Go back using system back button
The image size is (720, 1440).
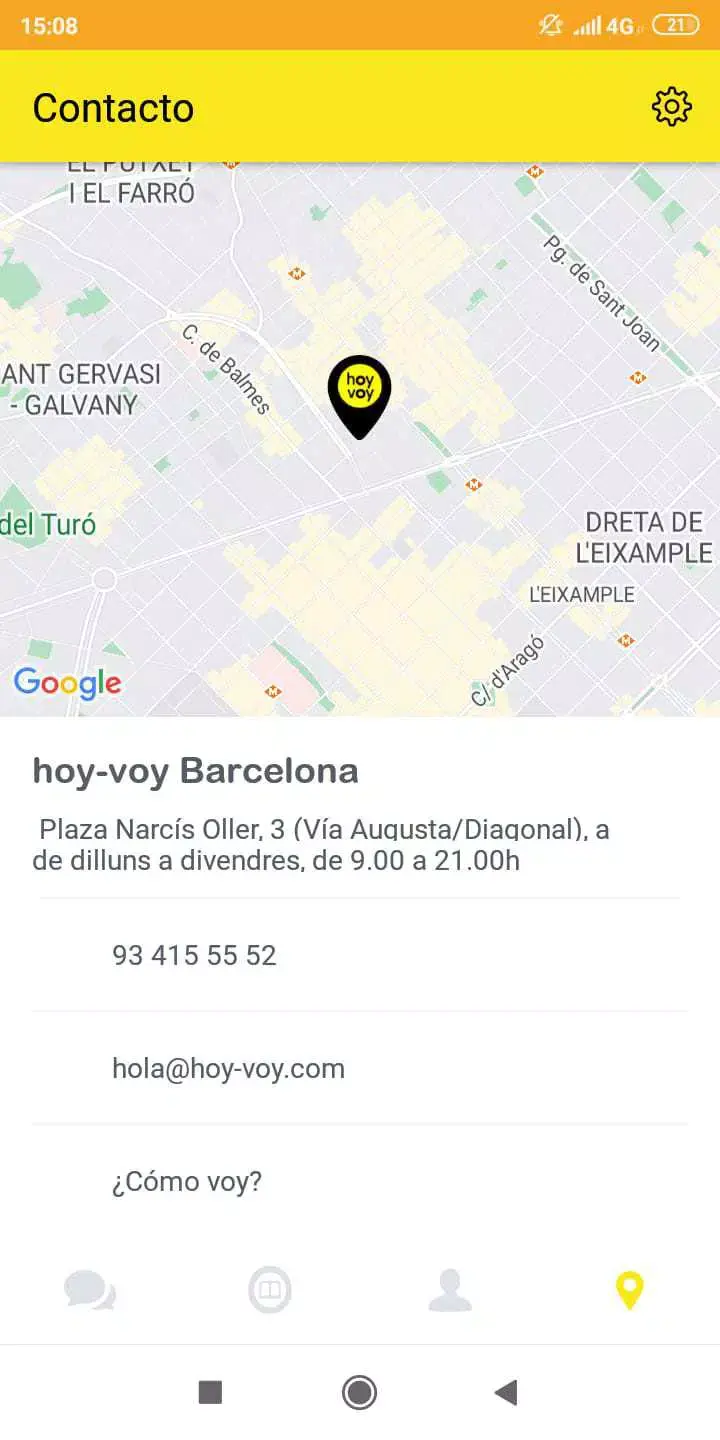[506, 1392]
